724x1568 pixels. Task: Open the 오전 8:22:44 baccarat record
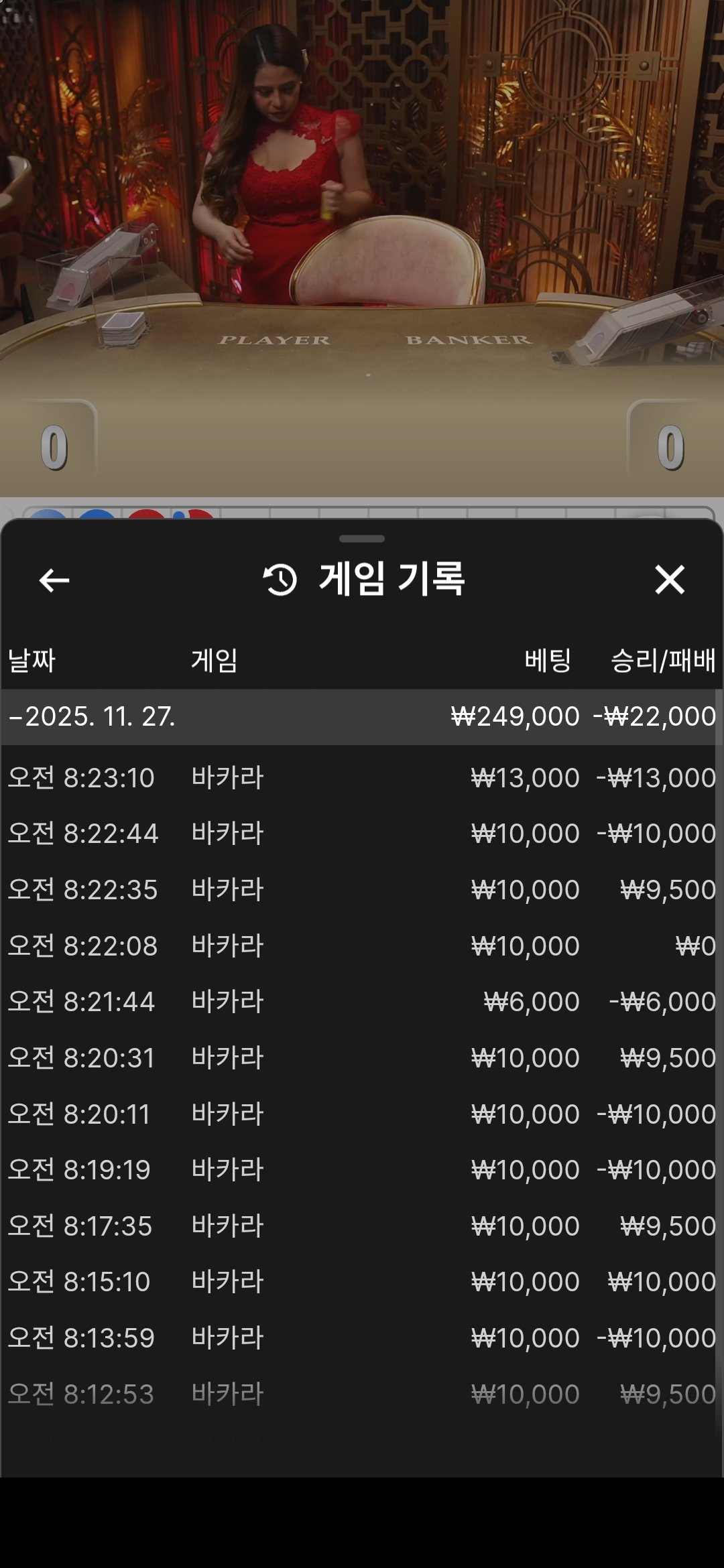(361, 834)
